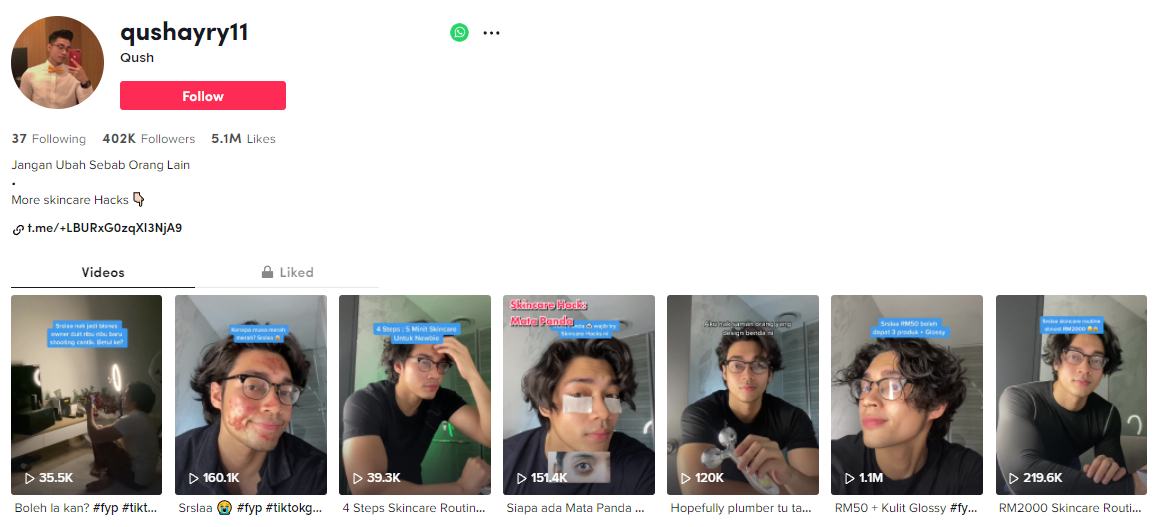This screenshot has height=527, width=1154.
Task: Open qushayry11's profile picture
Action: click(x=58, y=62)
